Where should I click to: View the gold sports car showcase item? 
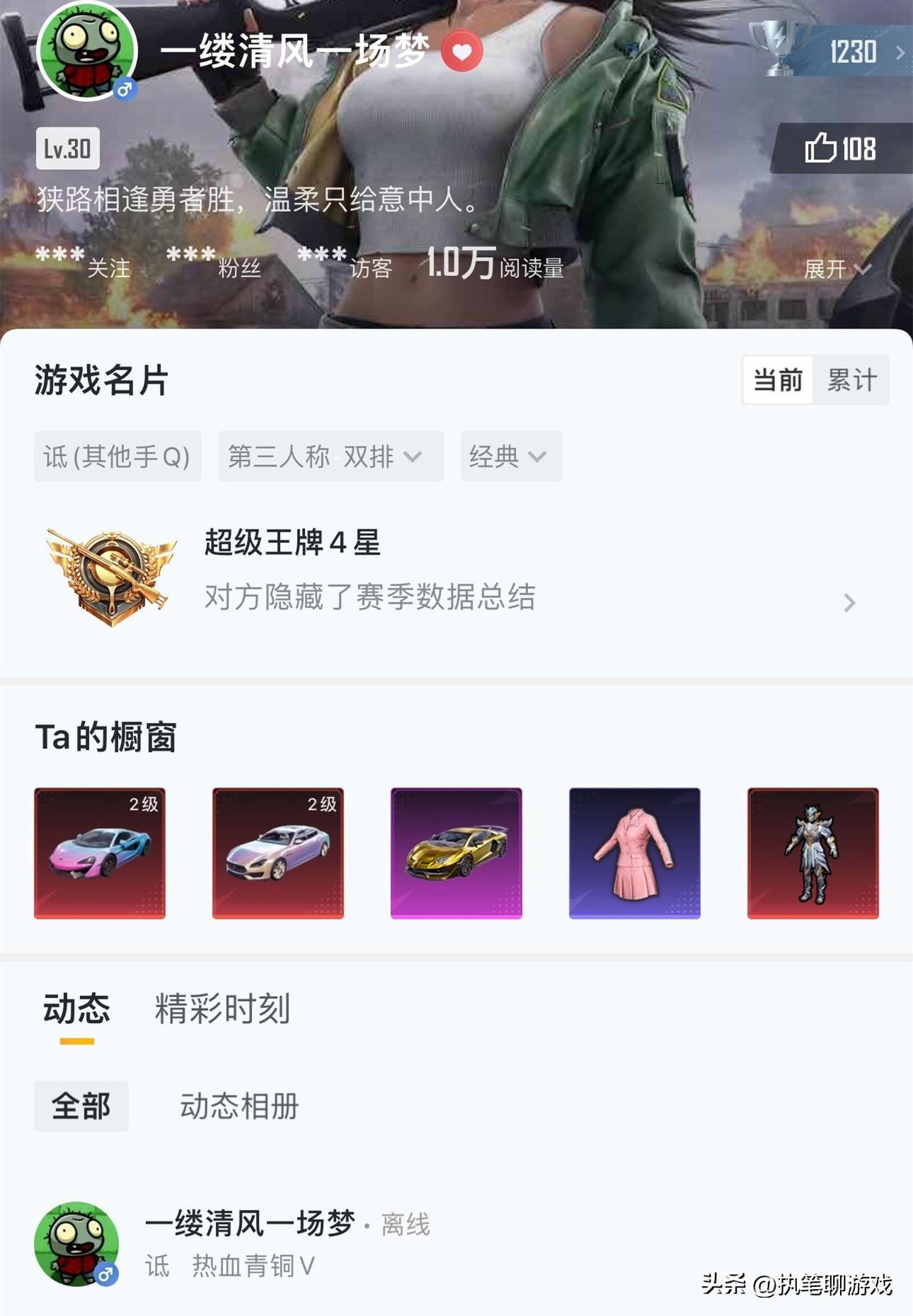click(x=456, y=853)
